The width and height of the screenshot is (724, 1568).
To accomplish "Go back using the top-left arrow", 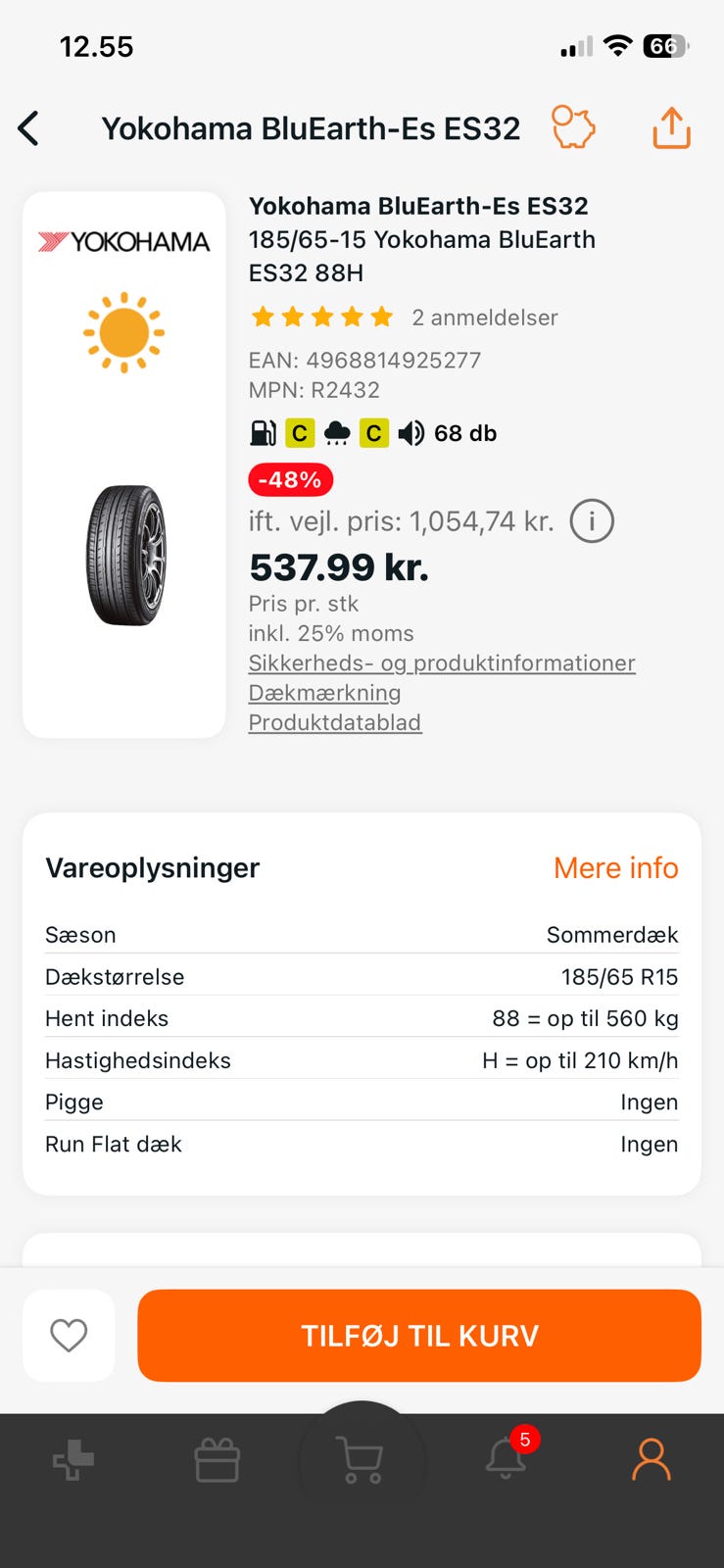I will pos(28,128).
